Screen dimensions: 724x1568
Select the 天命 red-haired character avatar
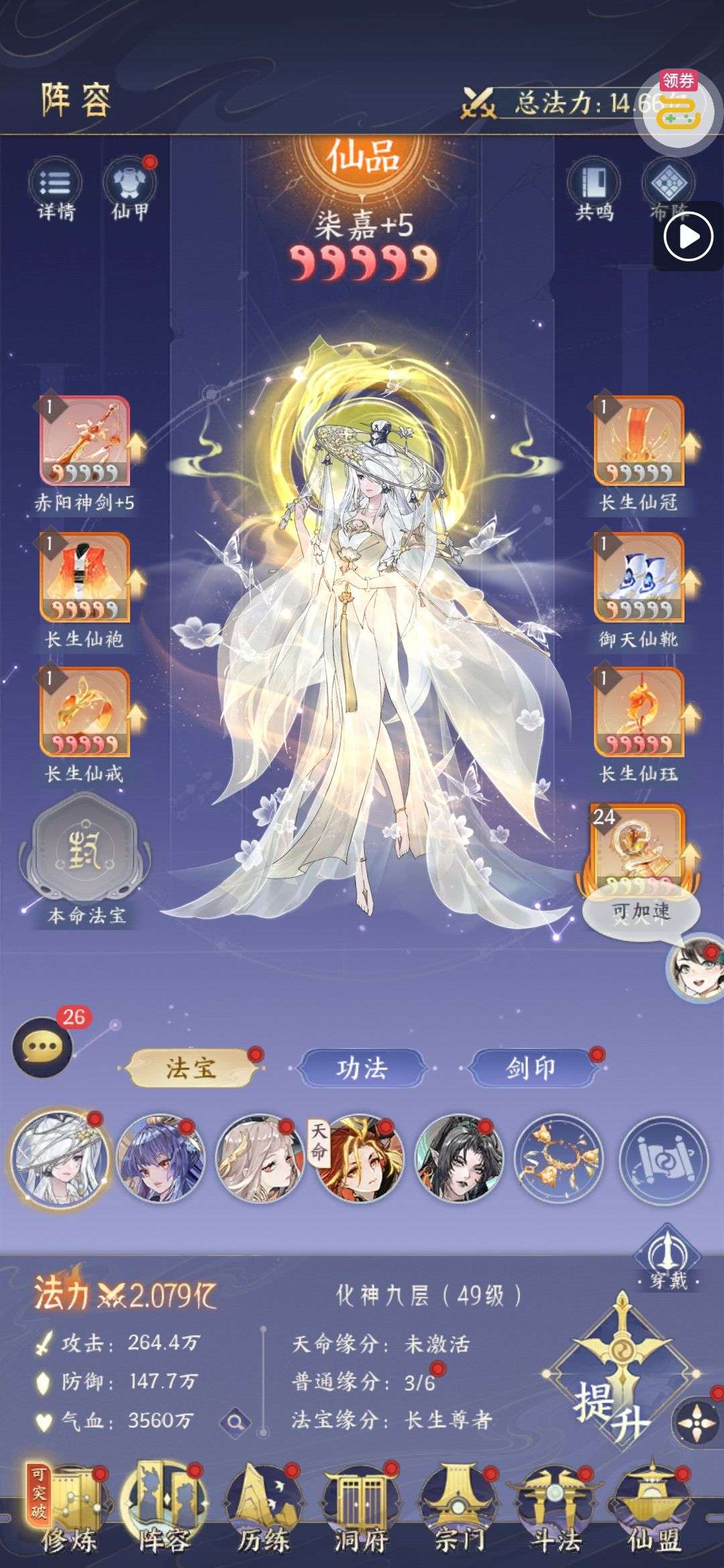click(360, 1159)
